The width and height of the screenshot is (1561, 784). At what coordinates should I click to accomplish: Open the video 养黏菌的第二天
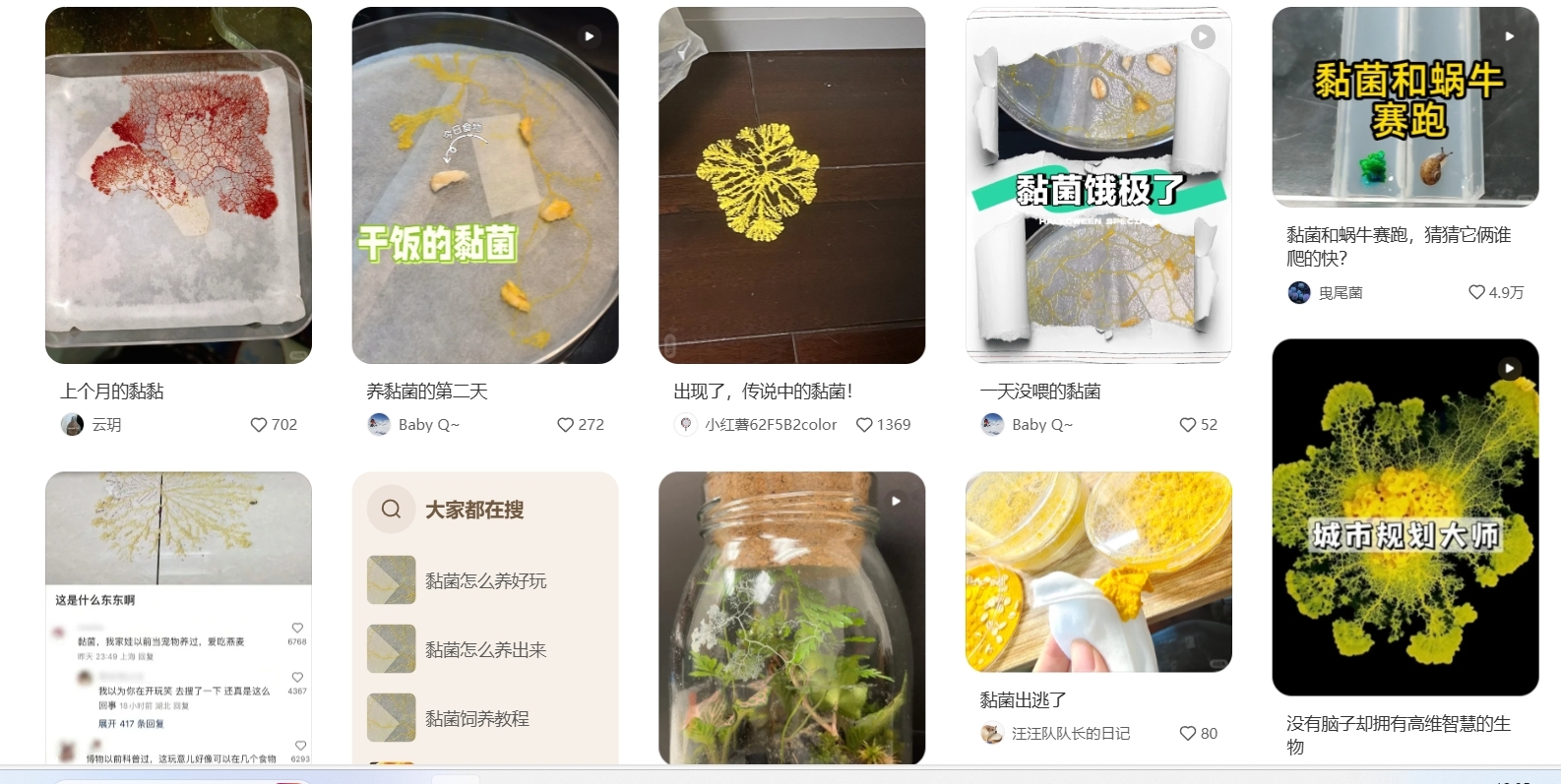pos(484,185)
